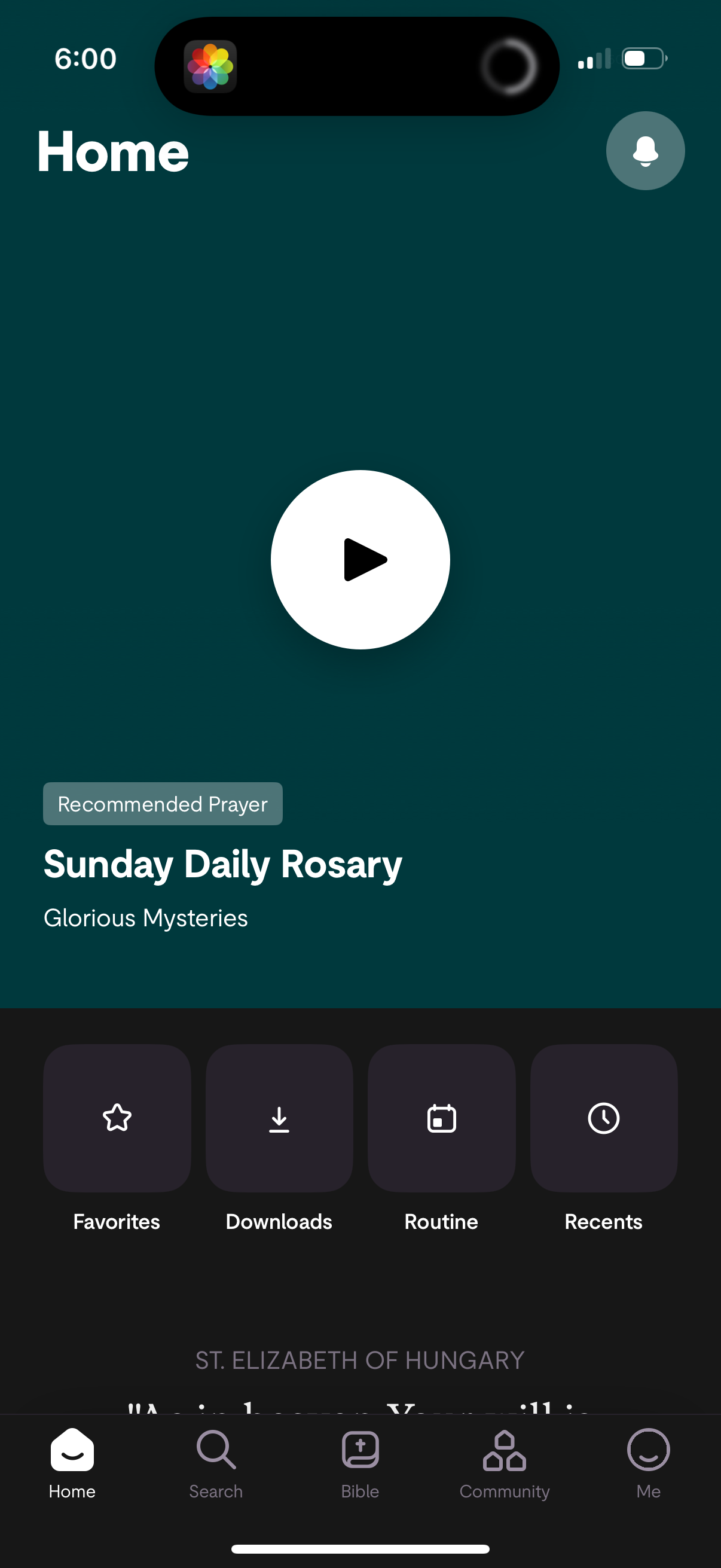The height and width of the screenshot is (1568, 721).
Task: Open the Favorites shortcut
Action: (x=117, y=1118)
